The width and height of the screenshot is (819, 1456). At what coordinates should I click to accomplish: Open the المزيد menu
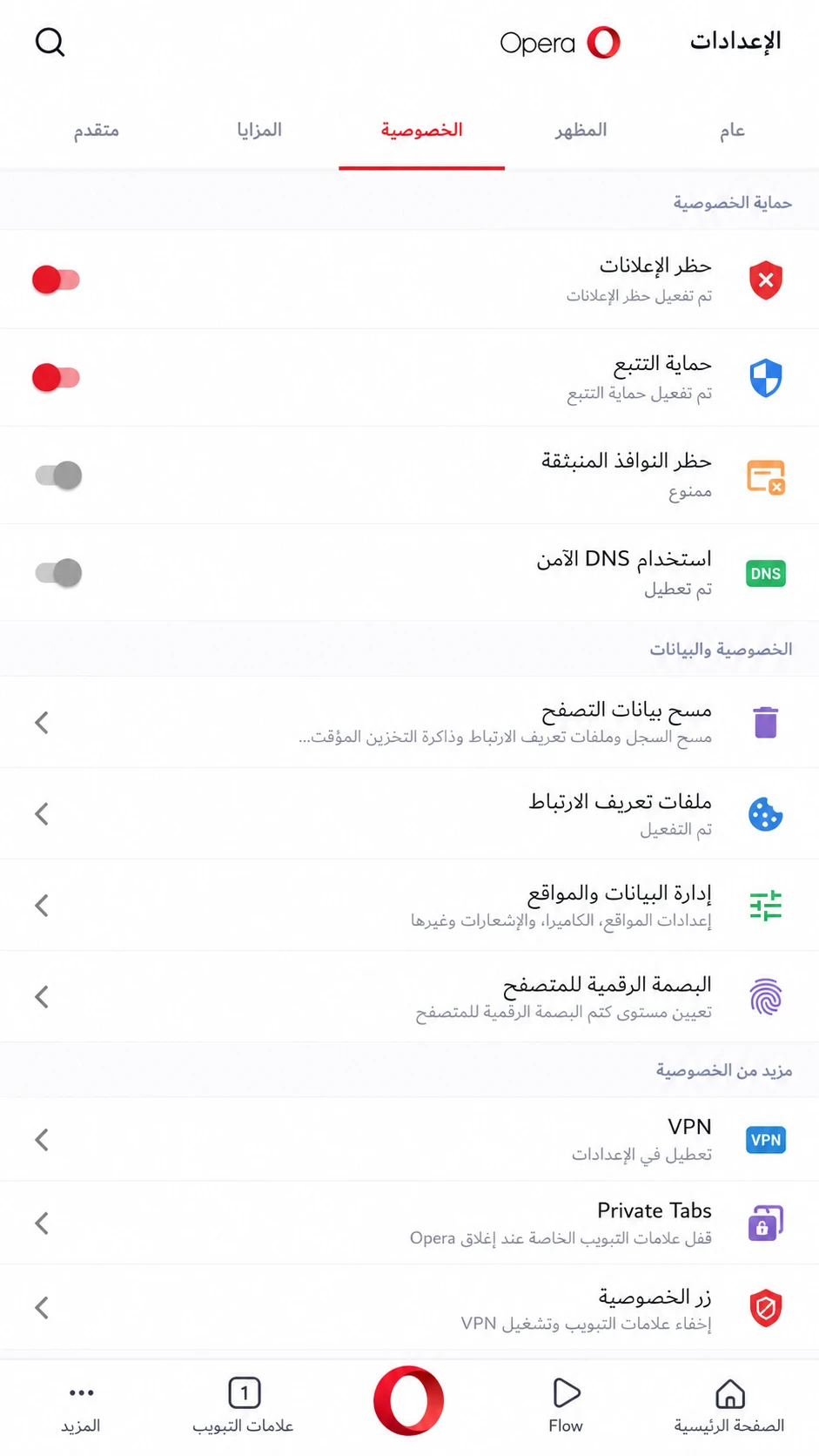click(81, 1405)
